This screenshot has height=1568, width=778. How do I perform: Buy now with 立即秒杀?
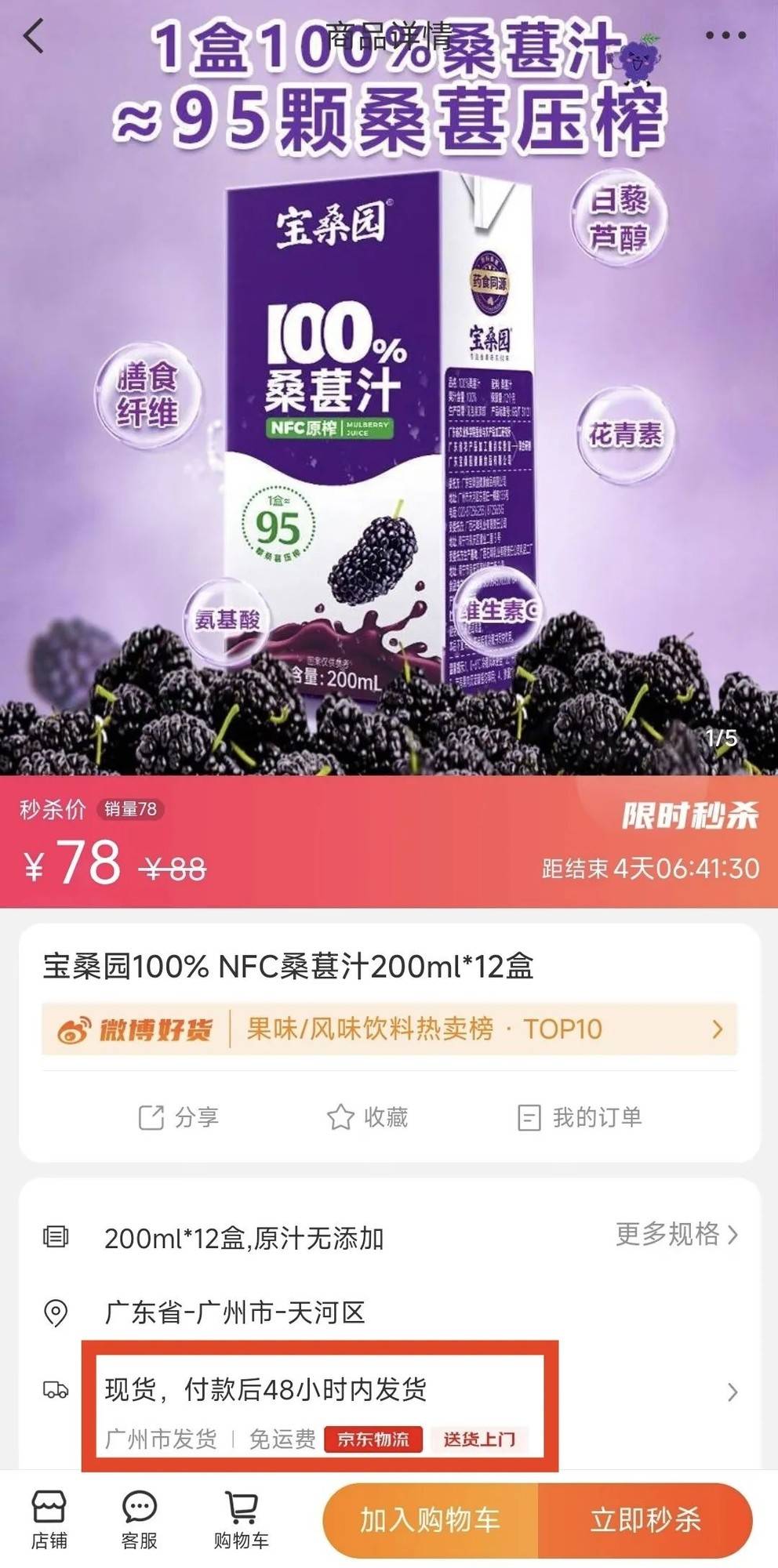pyautogui.click(x=645, y=1519)
